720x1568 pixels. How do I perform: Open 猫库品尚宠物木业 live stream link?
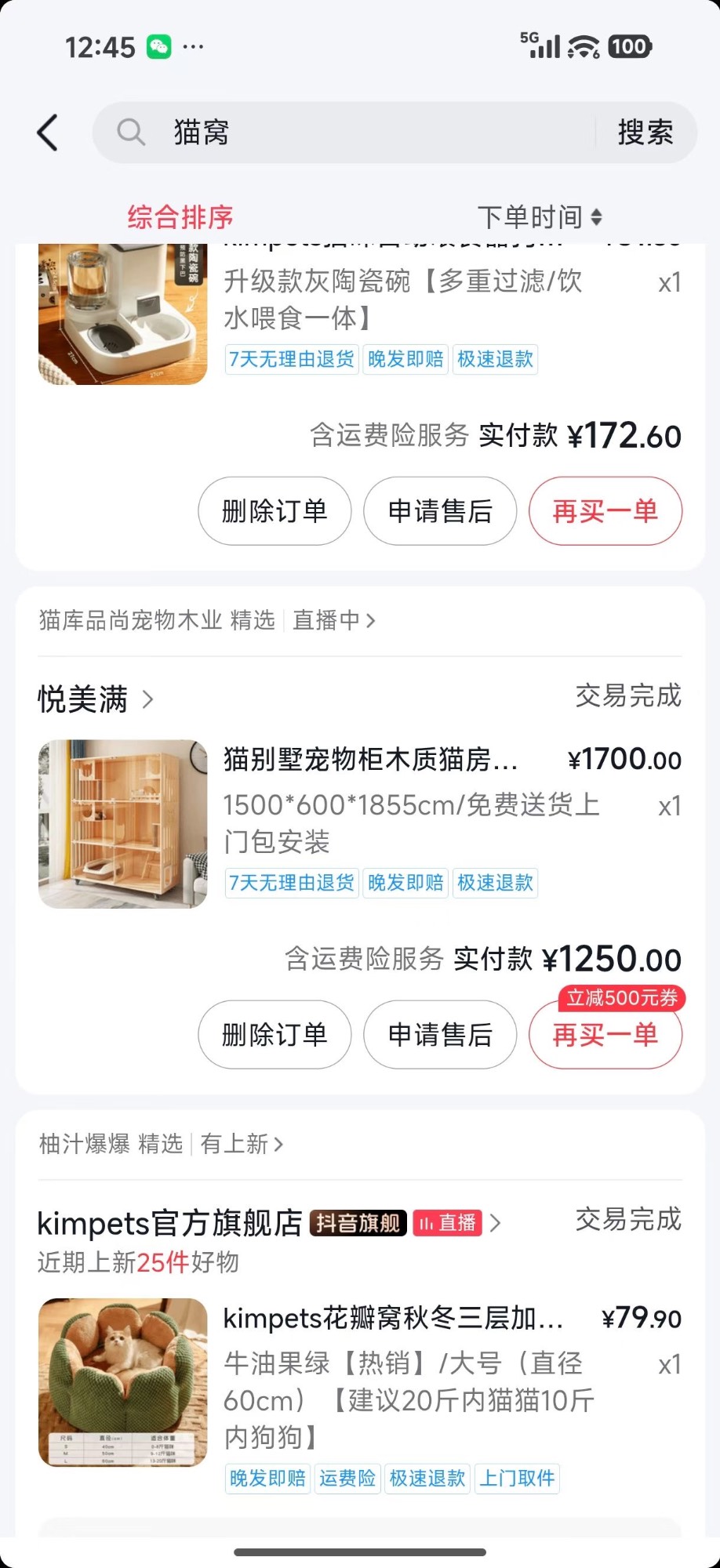click(x=333, y=621)
